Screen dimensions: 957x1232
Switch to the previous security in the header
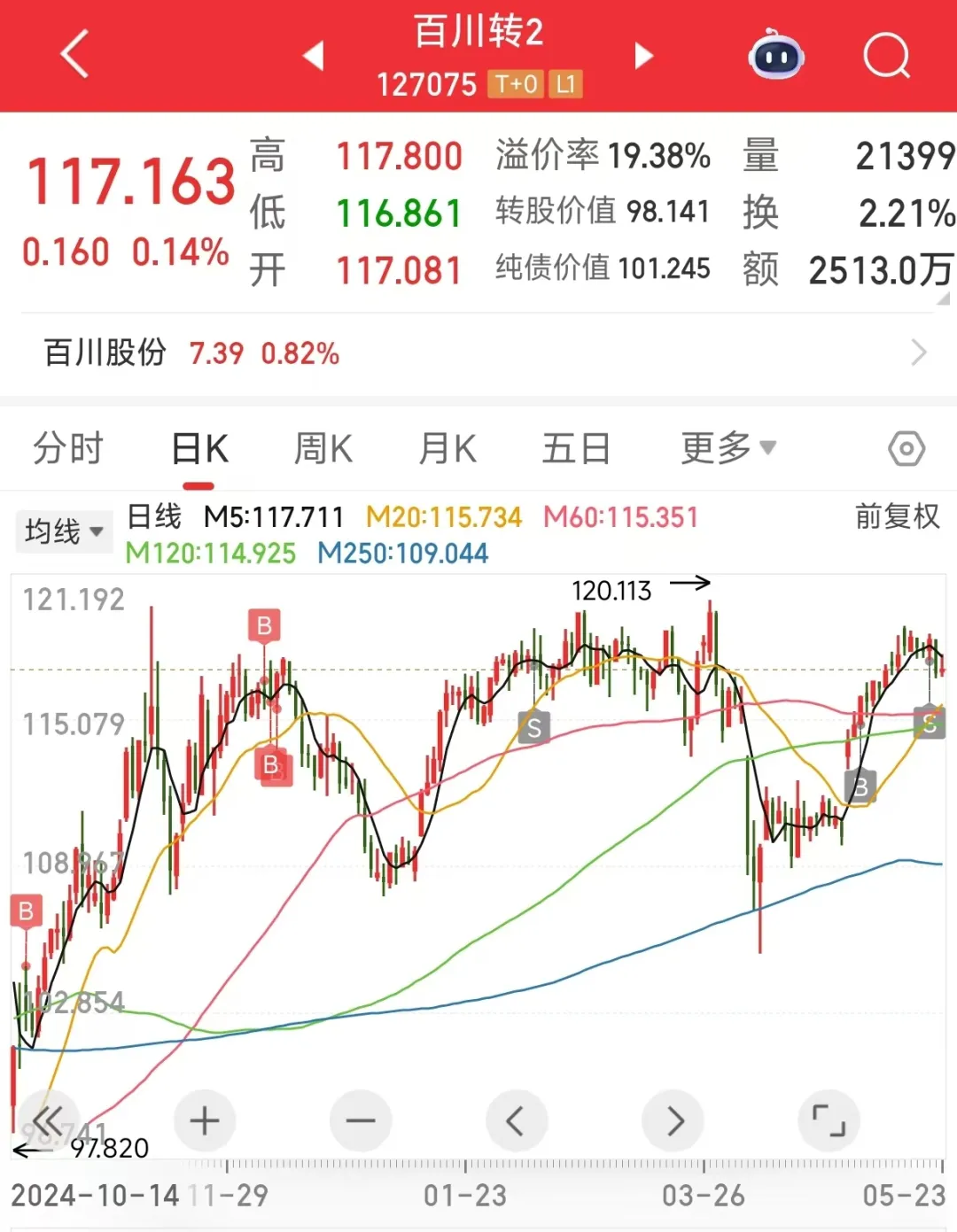pyautogui.click(x=313, y=56)
